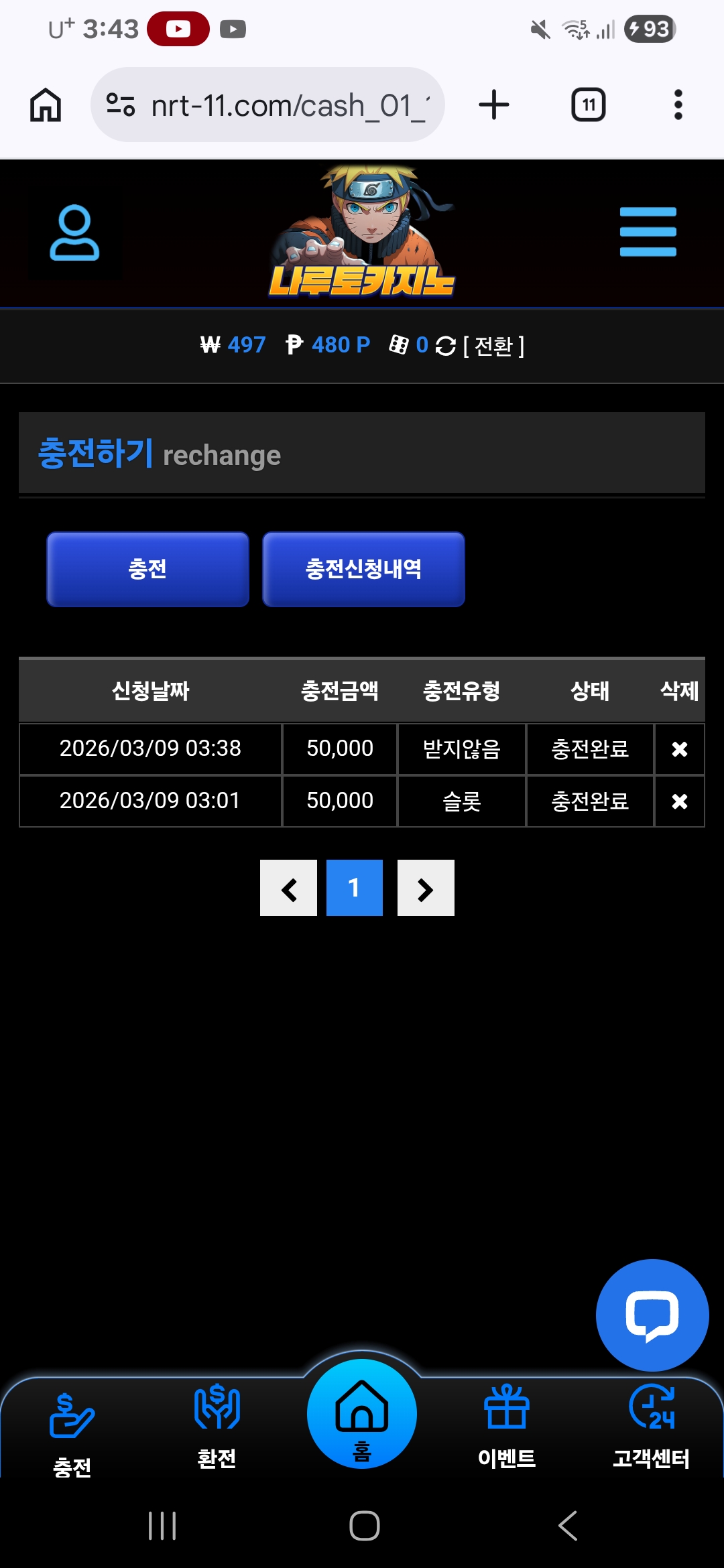
Task: Tap the 전환 convert link
Action: (x=493, y=346)
